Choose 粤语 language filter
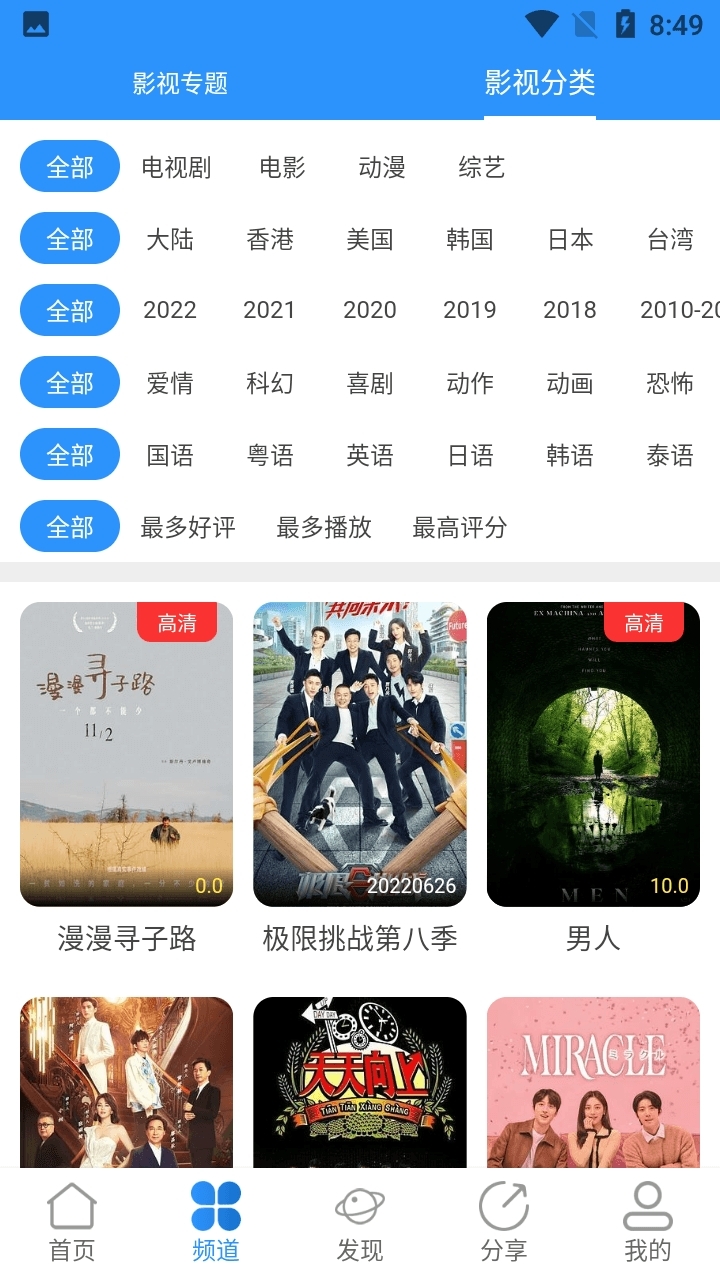This screenshot has height=1280, width=720. point(270,456)
